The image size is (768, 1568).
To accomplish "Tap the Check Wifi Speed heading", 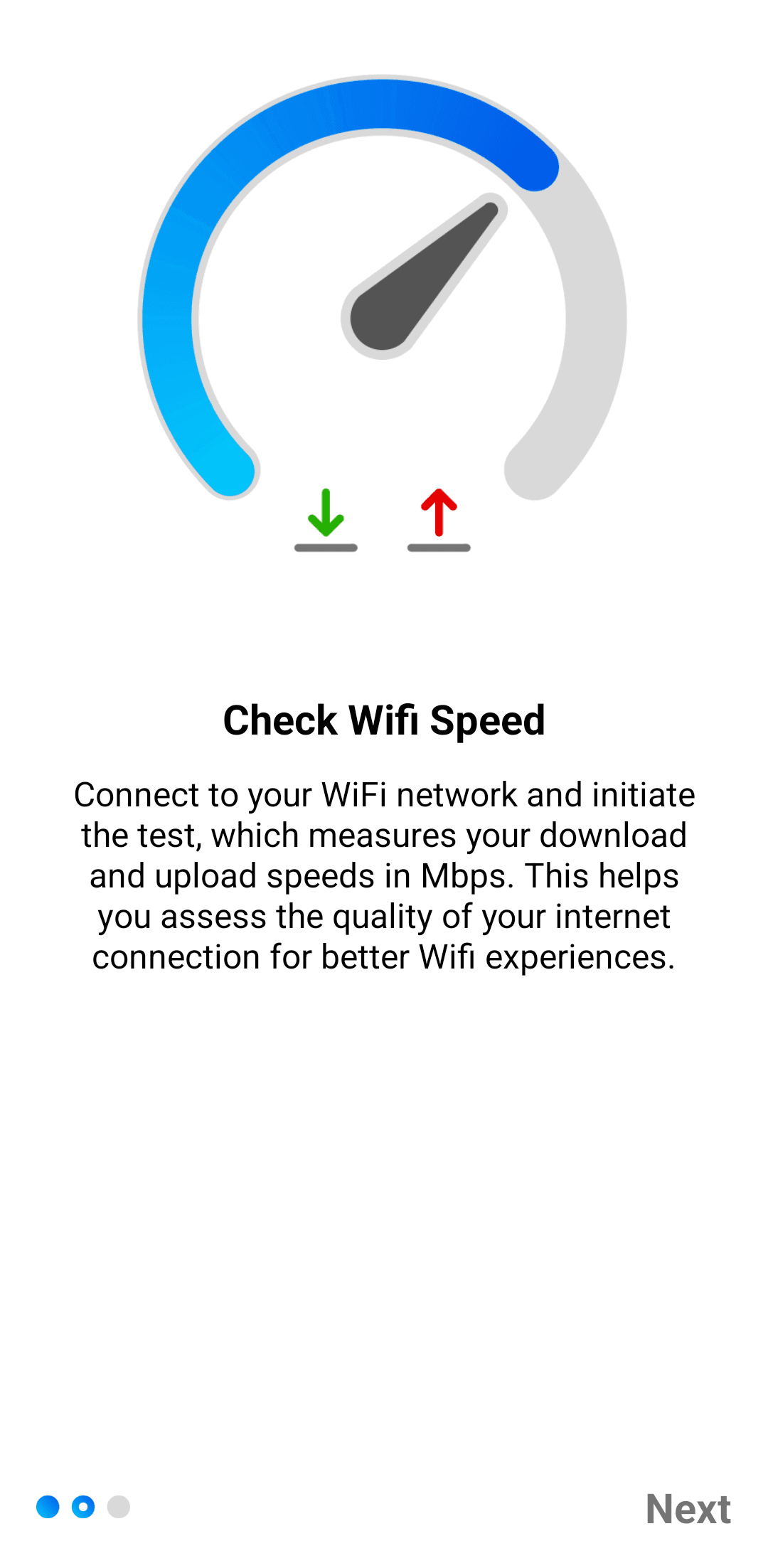I will tap(384, 720).
